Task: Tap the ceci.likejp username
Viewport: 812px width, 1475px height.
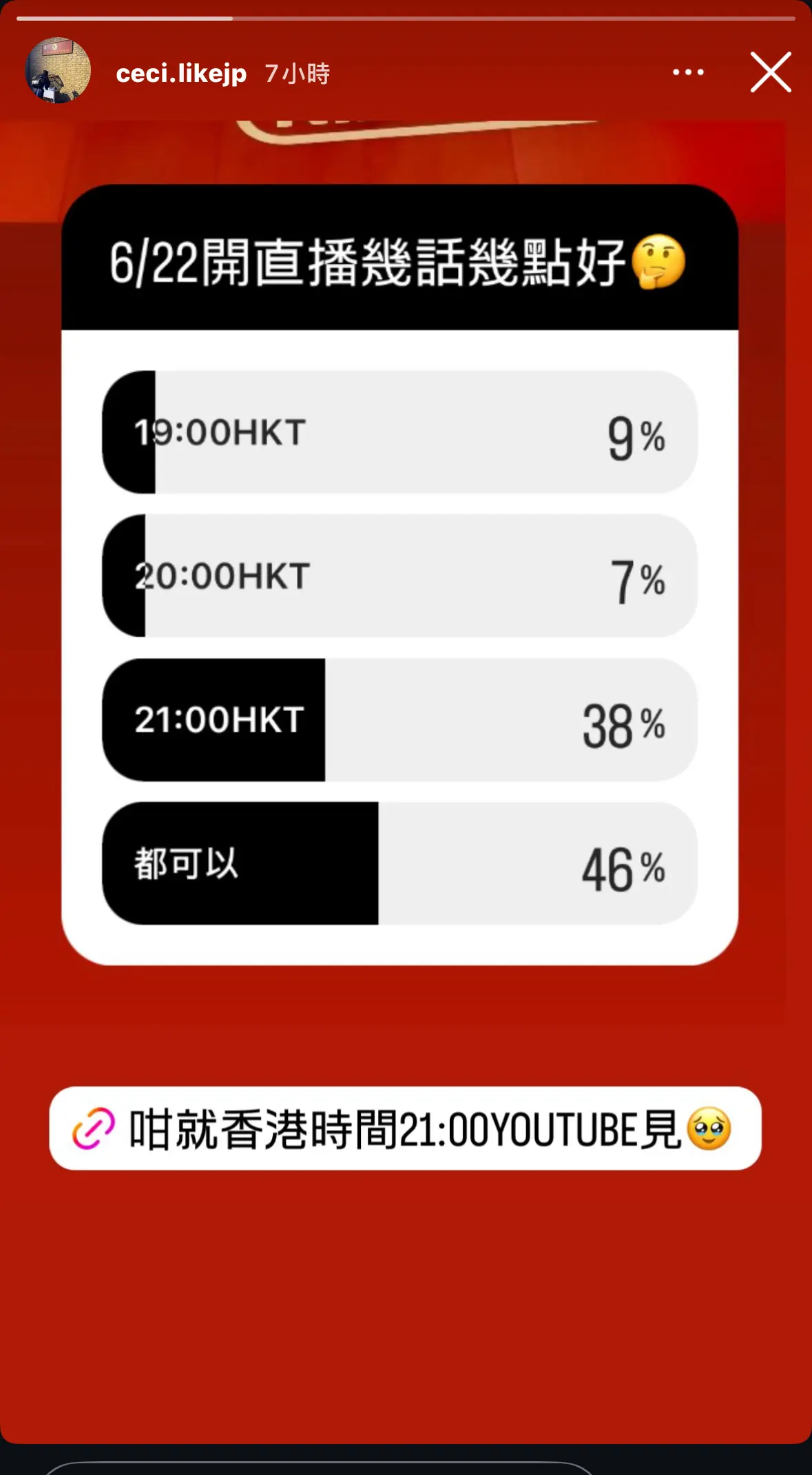Action: click(181, 73)
